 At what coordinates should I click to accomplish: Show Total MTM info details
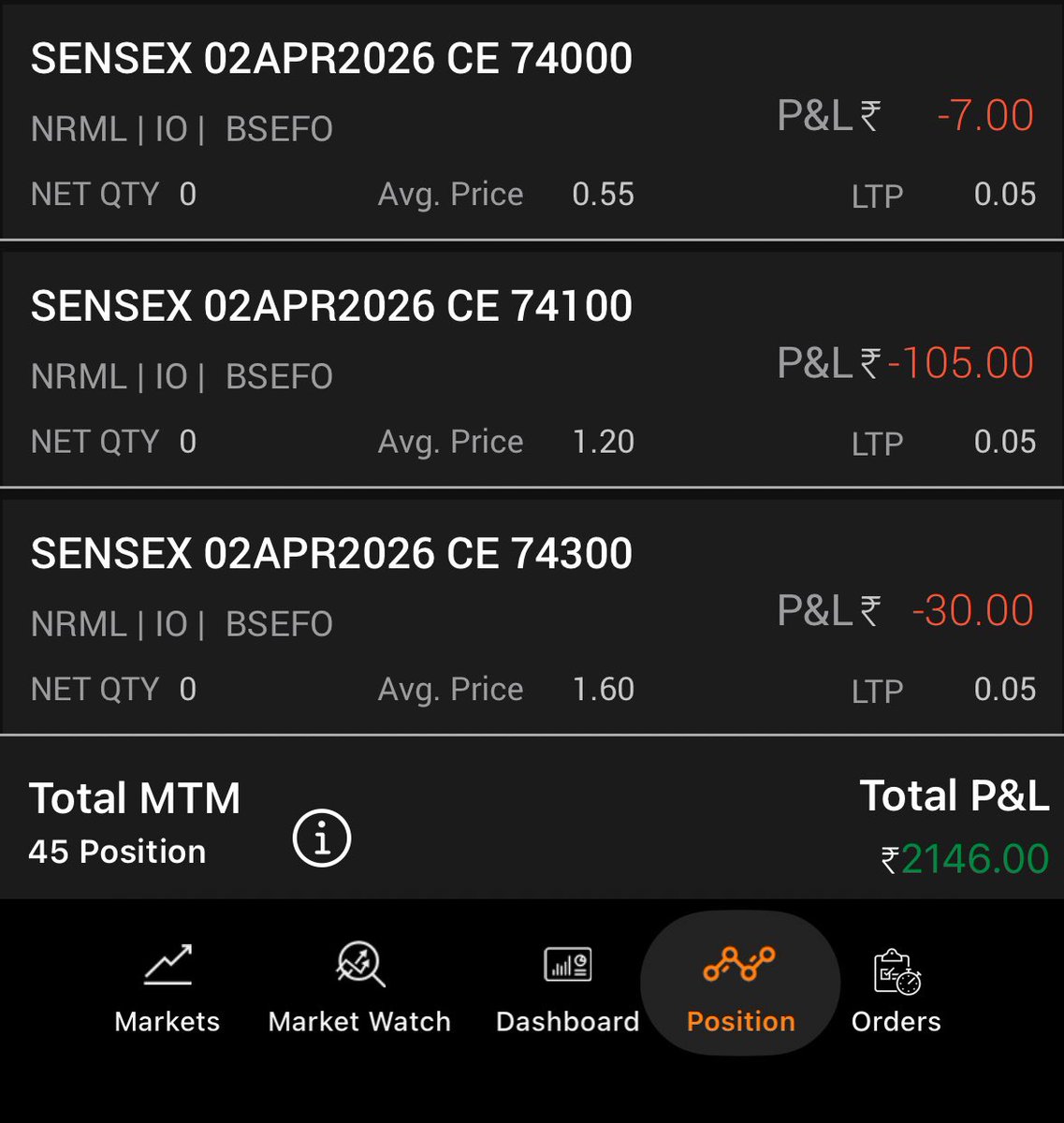[x=322, y=839]
